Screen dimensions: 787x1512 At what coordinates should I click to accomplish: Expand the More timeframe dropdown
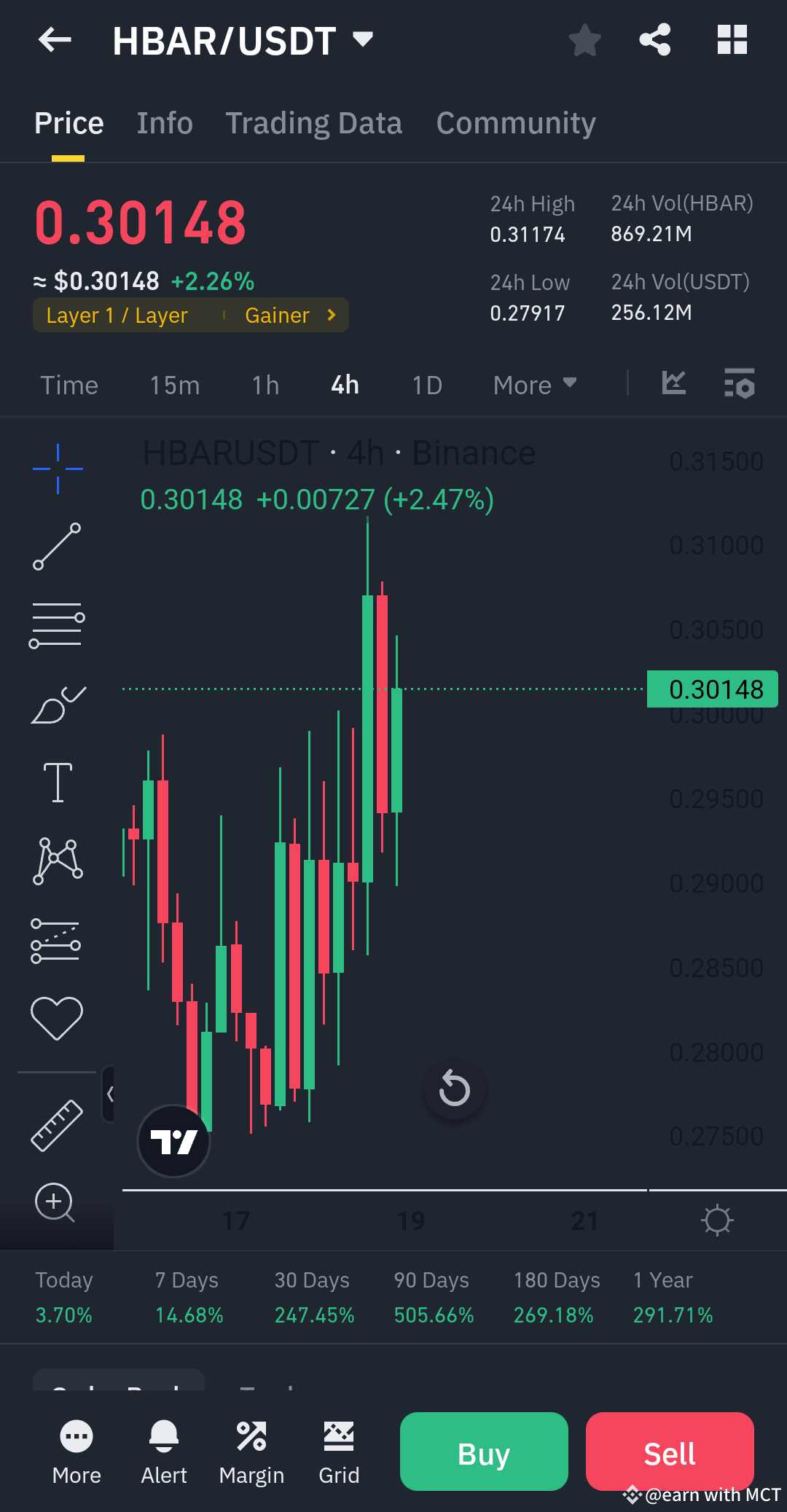pos(534,385)
